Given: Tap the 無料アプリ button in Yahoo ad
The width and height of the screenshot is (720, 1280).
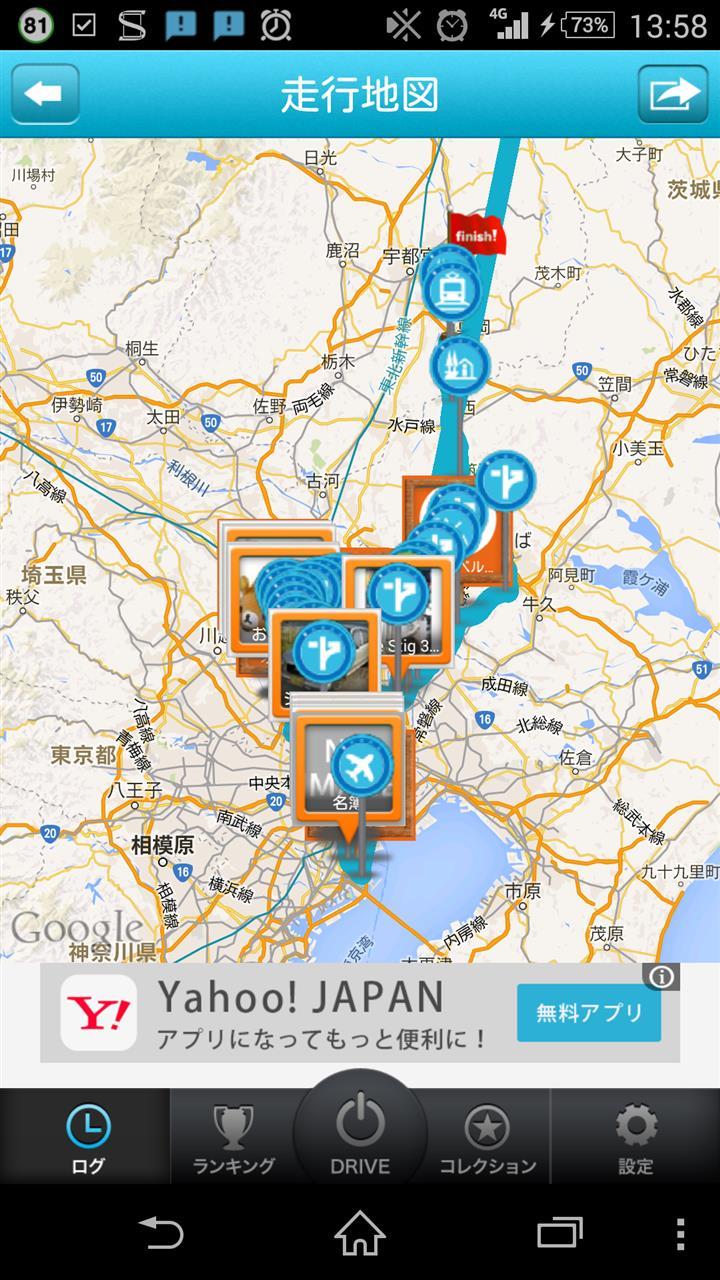Looking at the screenshot, I should pyautogui.click(x=589, y=1012).
